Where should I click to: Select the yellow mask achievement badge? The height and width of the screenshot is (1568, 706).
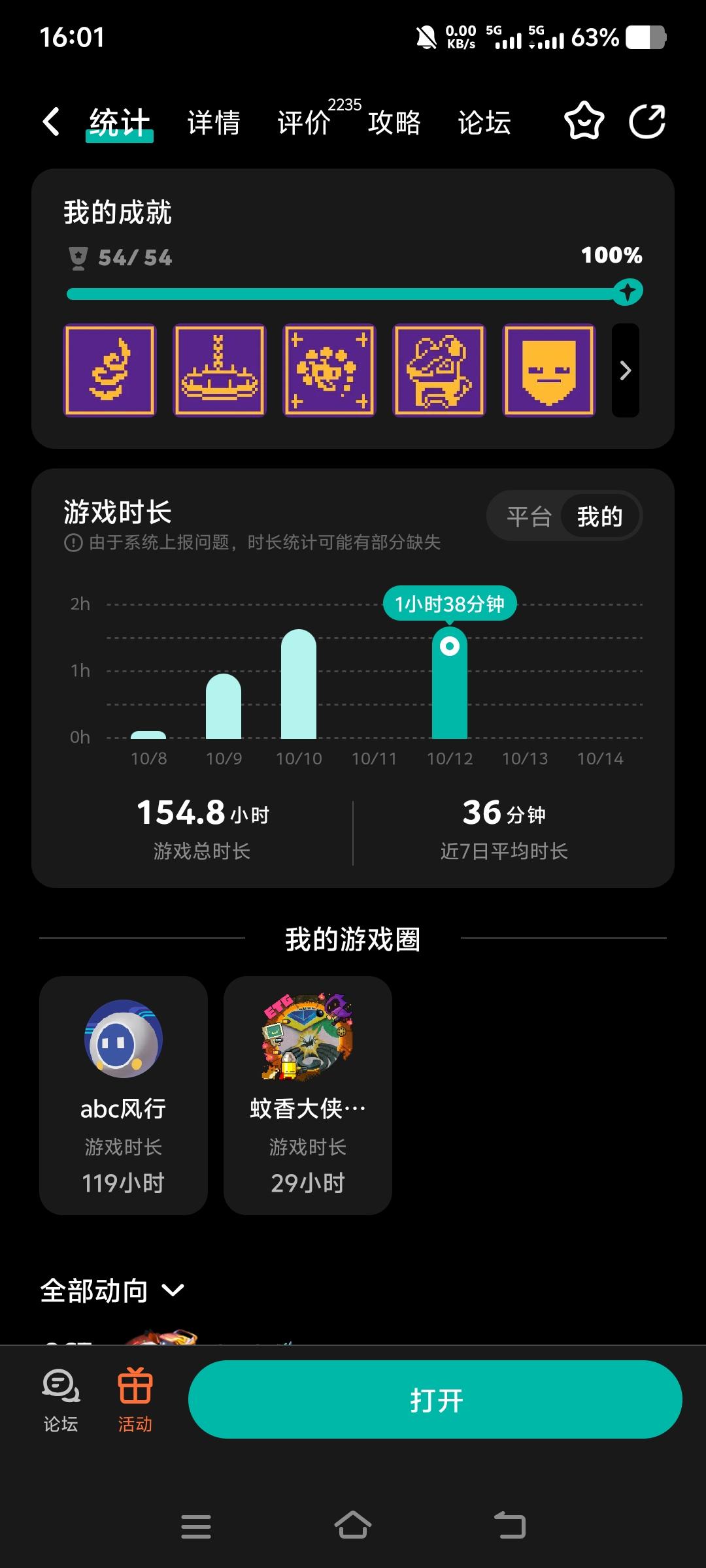[x=548, y=370]
